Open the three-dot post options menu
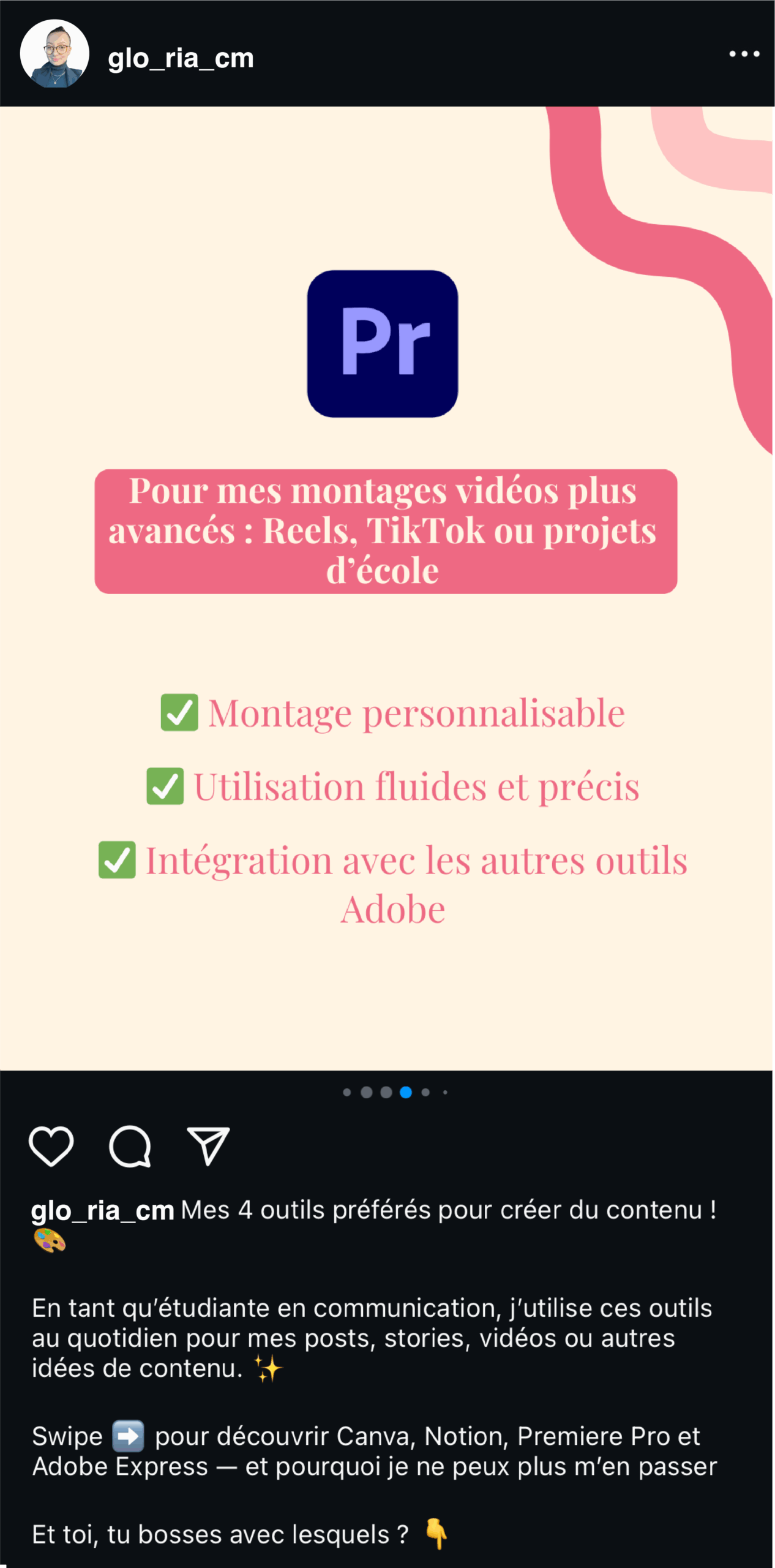This screenshot has height=1568, width=775. click(744, 55)
